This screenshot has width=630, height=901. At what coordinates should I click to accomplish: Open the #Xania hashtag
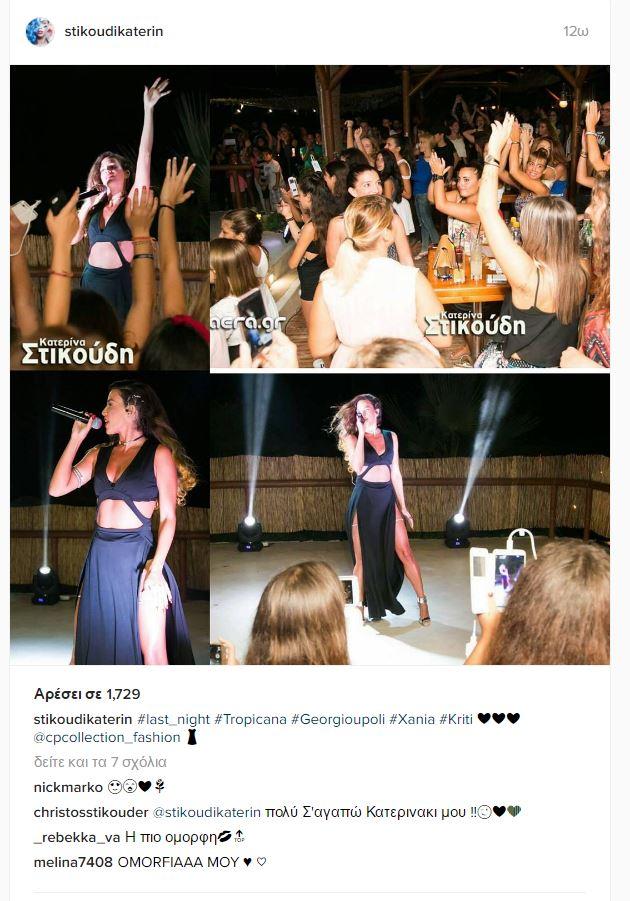[x=411, y=719]
